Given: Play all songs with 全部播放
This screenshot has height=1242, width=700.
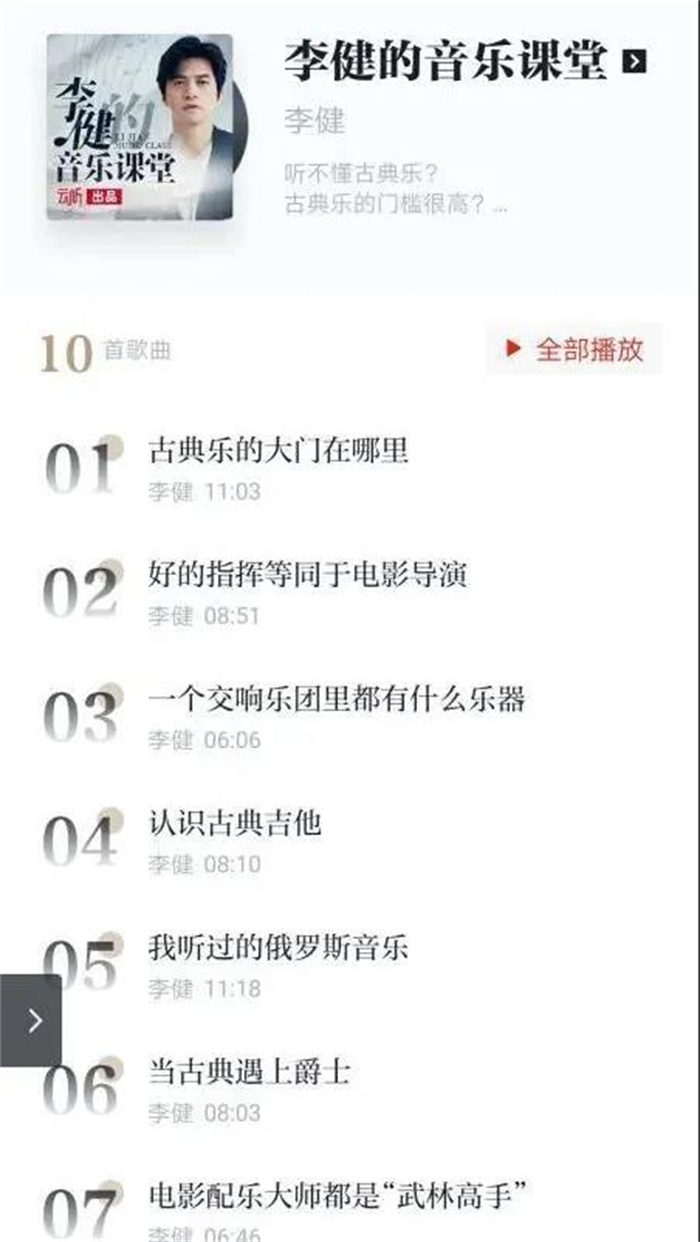Looking at the screenshot, I should (574, 349).
